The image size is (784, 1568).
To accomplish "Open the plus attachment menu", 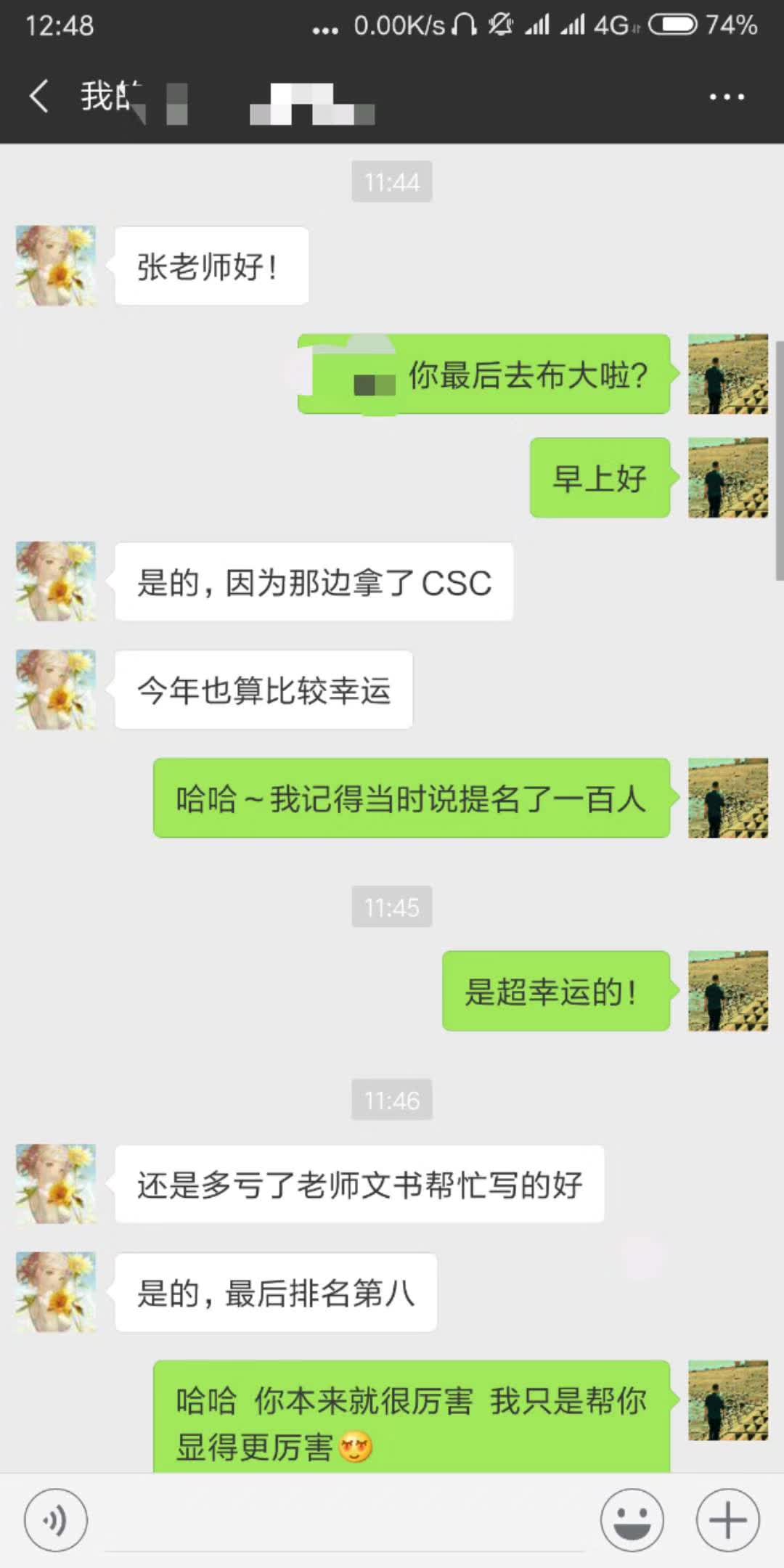I will coord(727,1519).
